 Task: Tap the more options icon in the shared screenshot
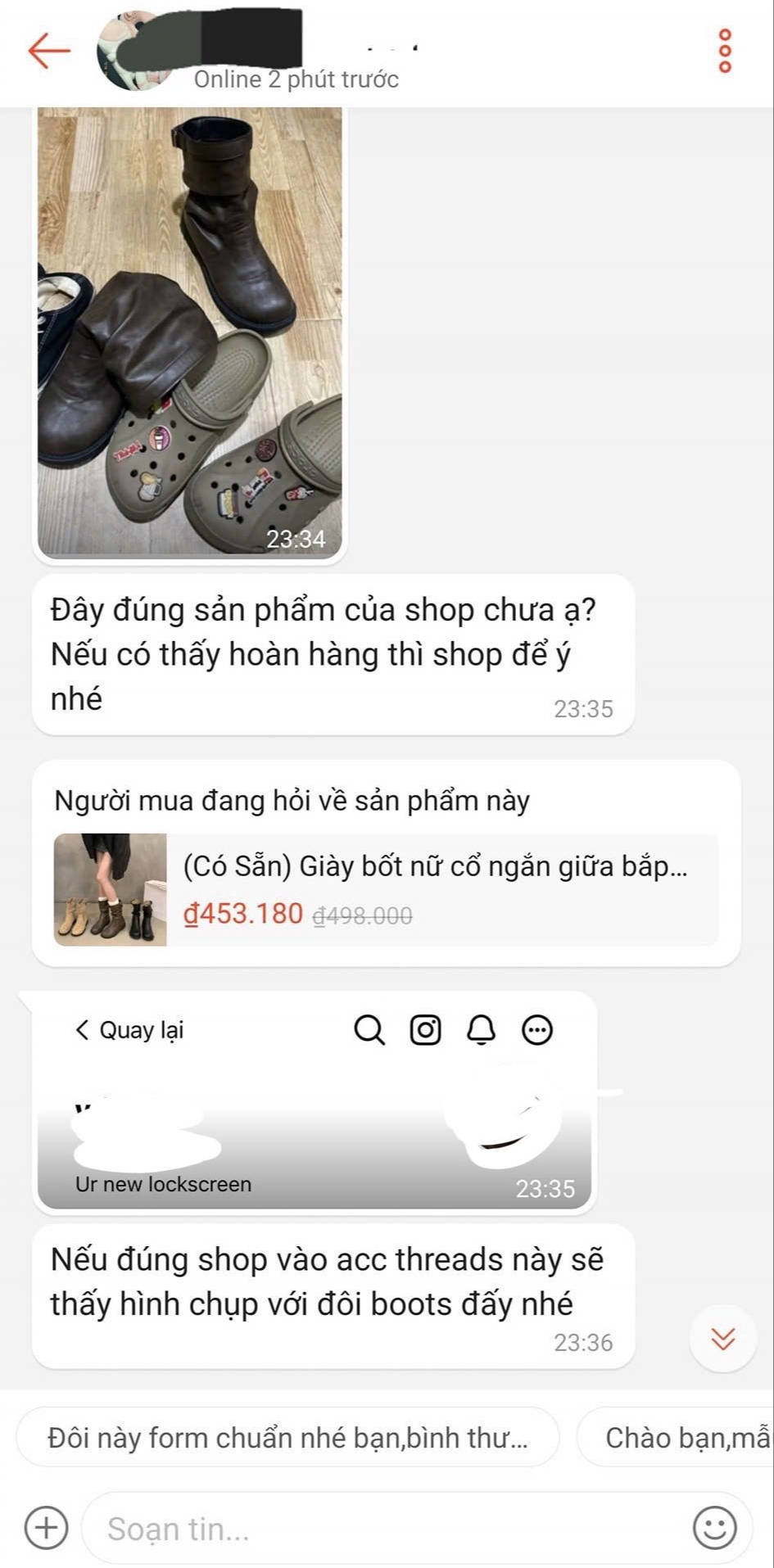click(538, 1030)
